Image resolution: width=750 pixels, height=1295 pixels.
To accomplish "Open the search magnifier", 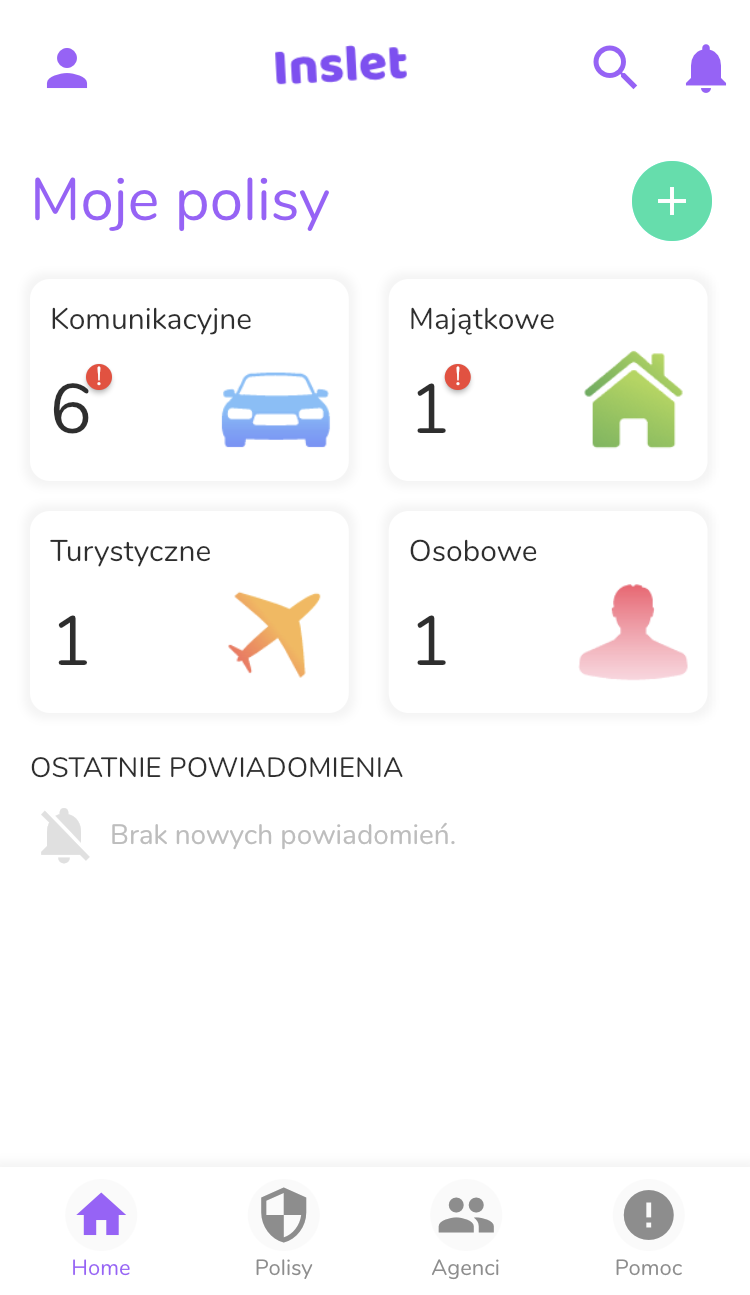I will click(x=614, y=68).
